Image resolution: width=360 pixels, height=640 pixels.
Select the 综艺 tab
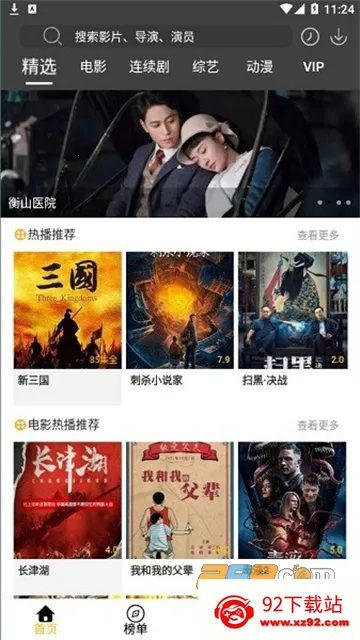[205, 67]
